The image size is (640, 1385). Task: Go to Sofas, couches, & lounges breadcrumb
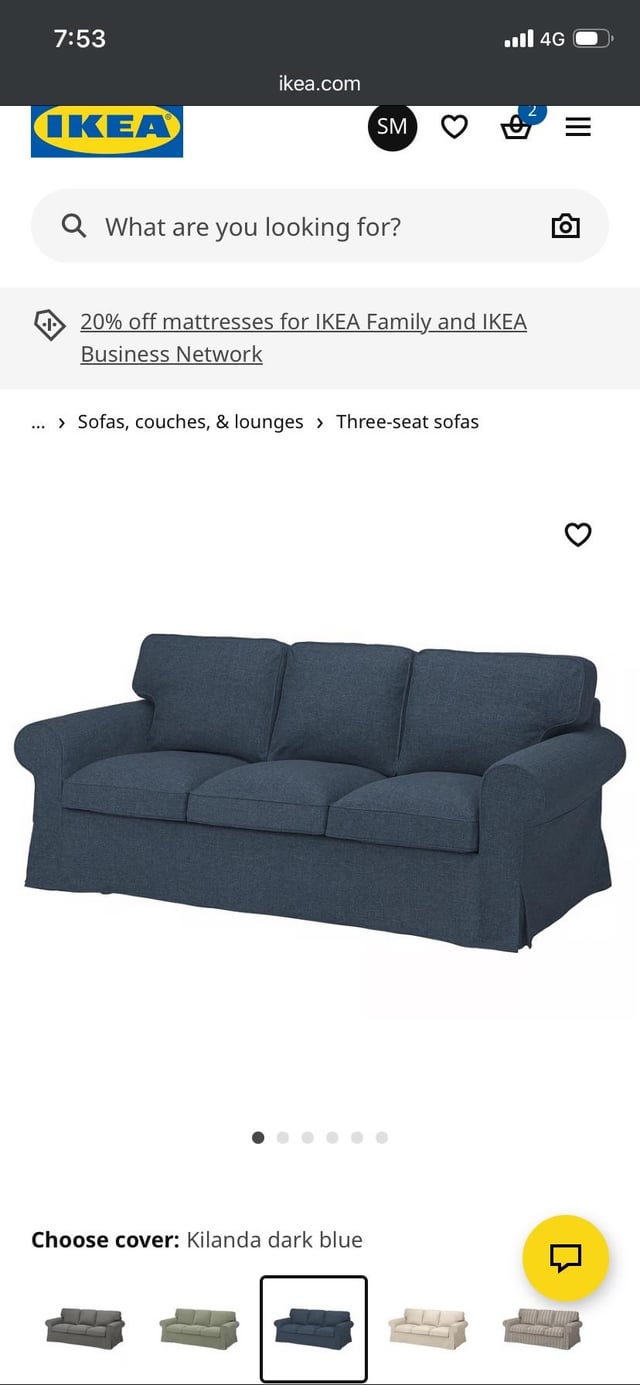pos(190,422)
